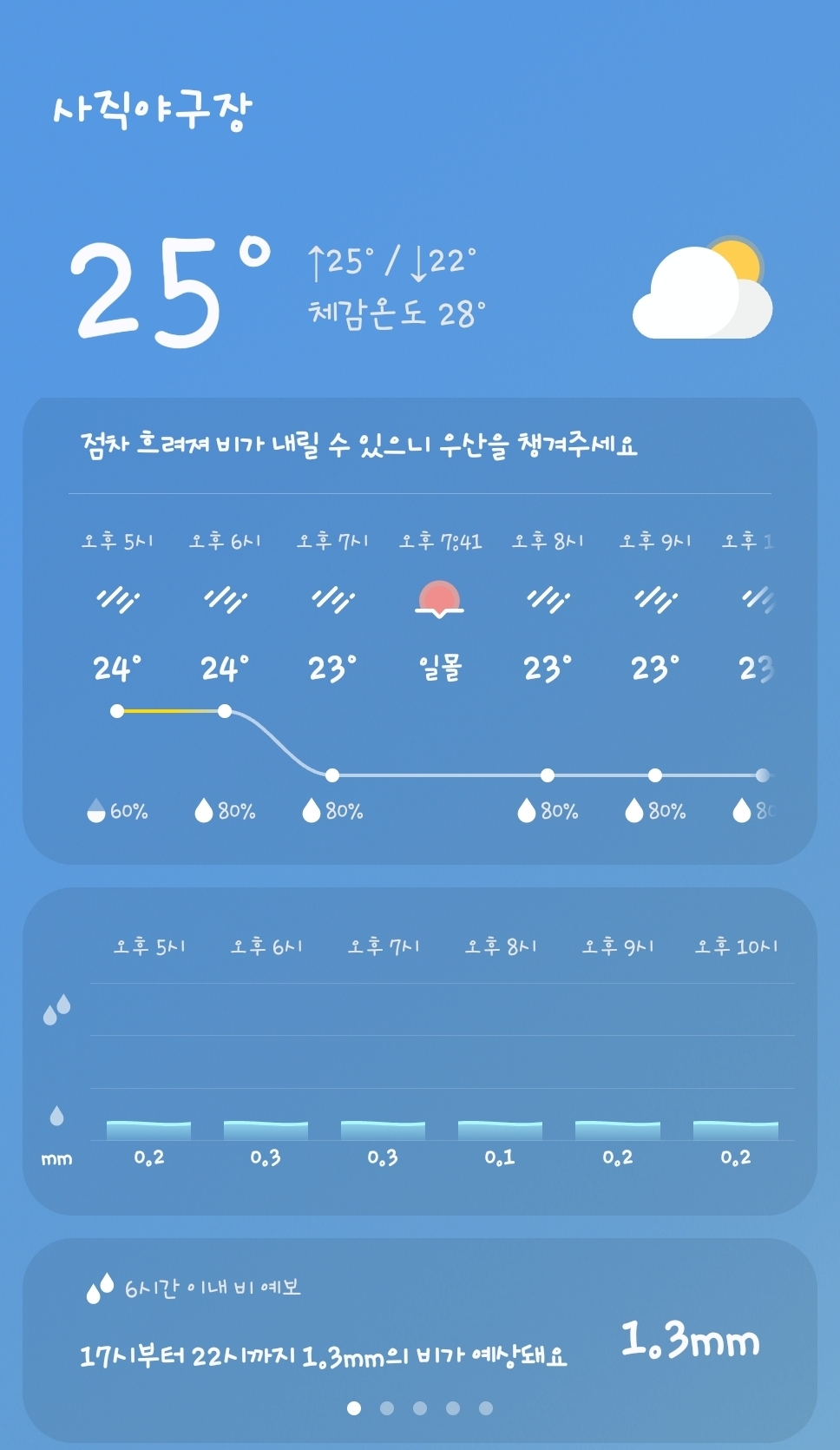Image resolution: width=840 pixels, height=1450 pixels.
Task: Tap the highlighted page indicator dot
Action: click(x=354, y=1408)
